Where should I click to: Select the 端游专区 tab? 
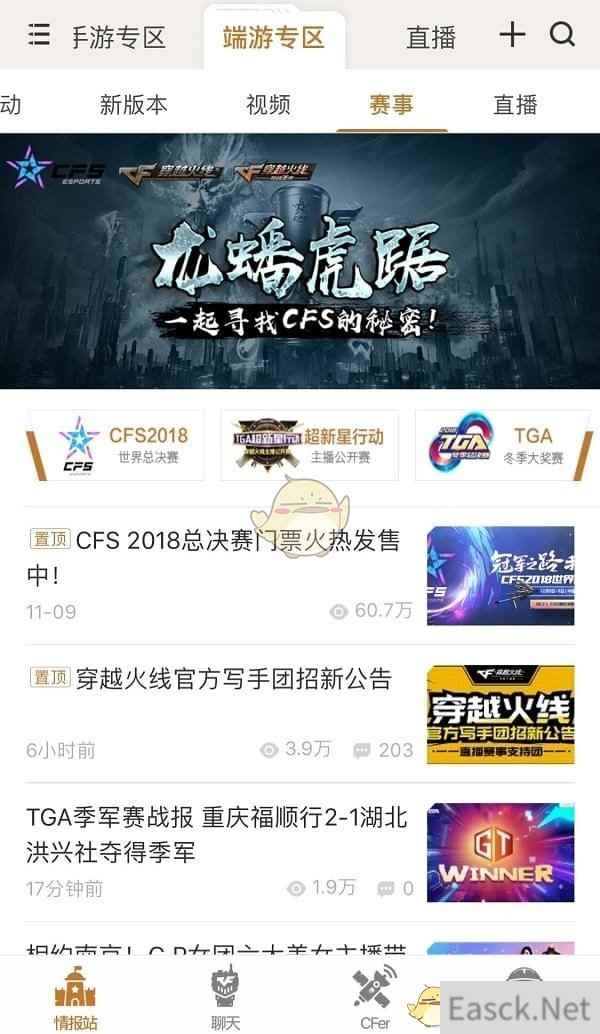274,38
